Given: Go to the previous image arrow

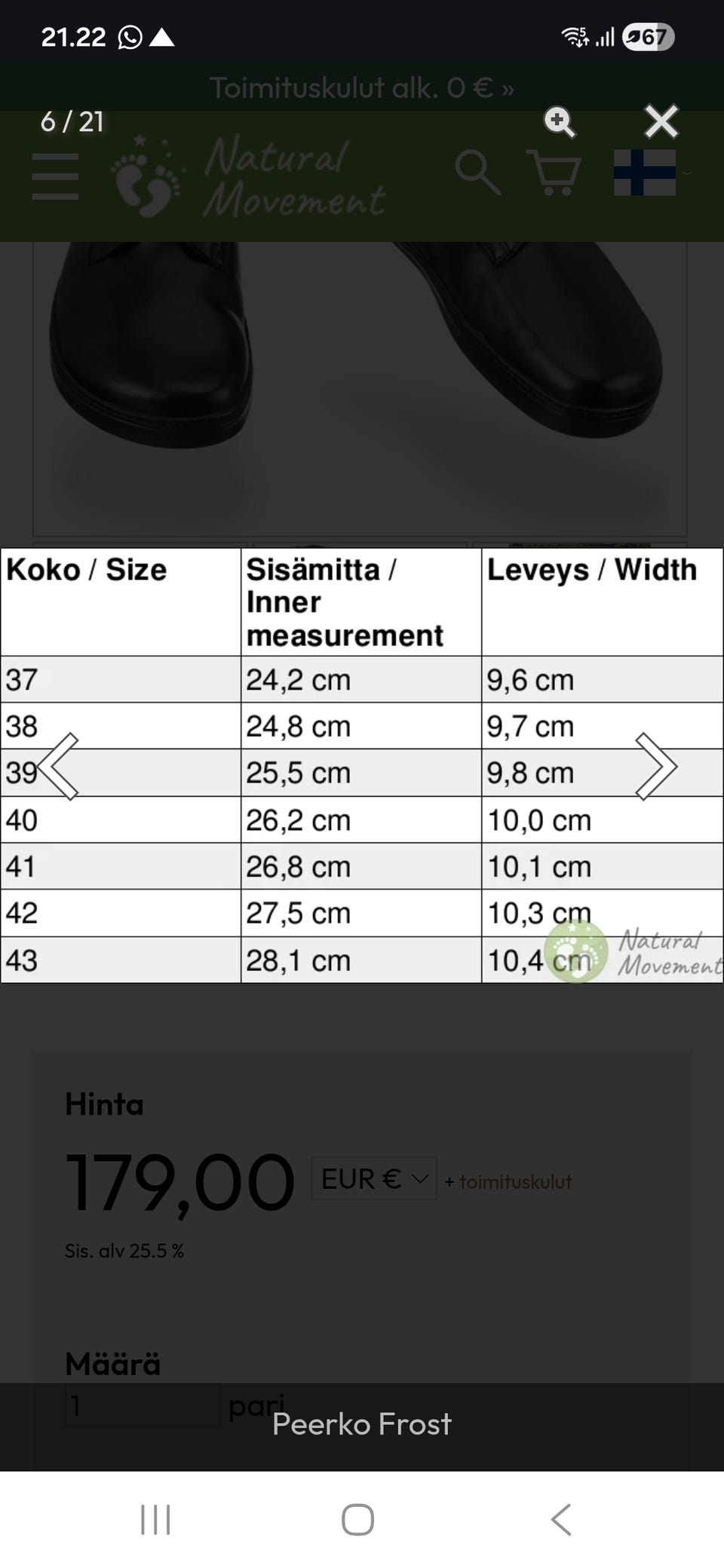Looking at the screenshot, I should [x=59, y=766].
